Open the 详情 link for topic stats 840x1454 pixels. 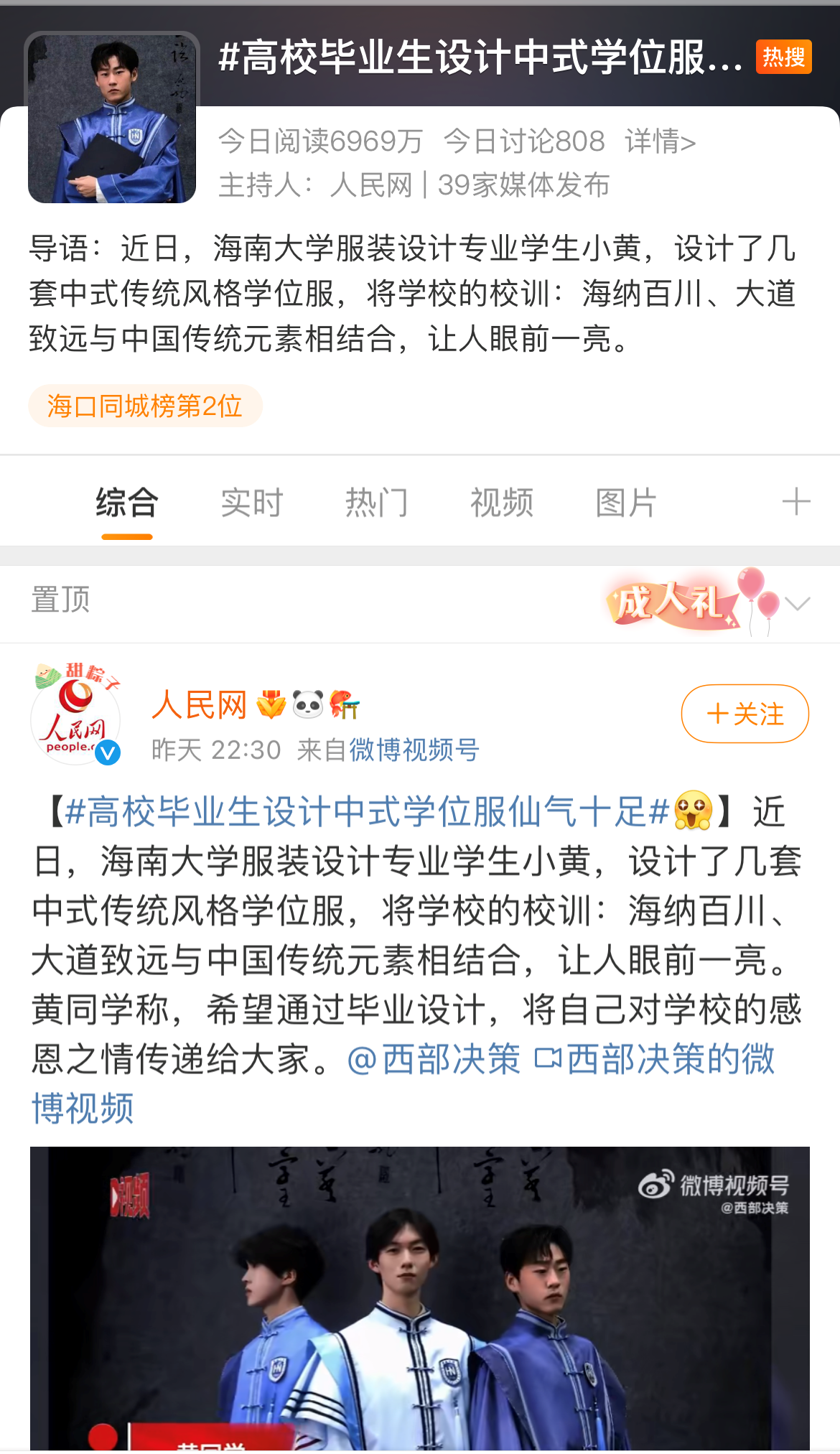coord(660,141)
